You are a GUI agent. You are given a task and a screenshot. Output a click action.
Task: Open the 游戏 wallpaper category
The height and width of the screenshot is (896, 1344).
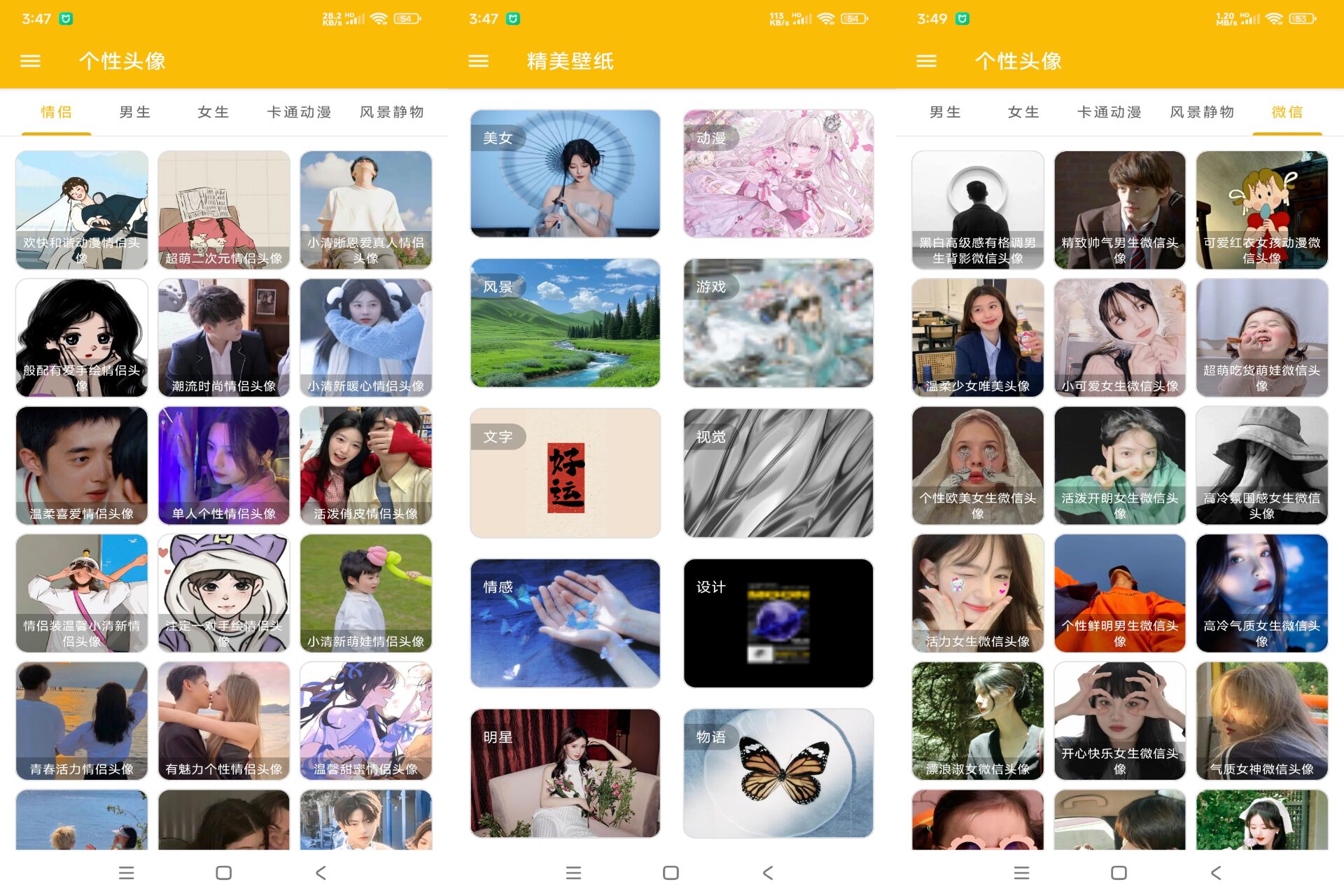click(x=778, y=323)
